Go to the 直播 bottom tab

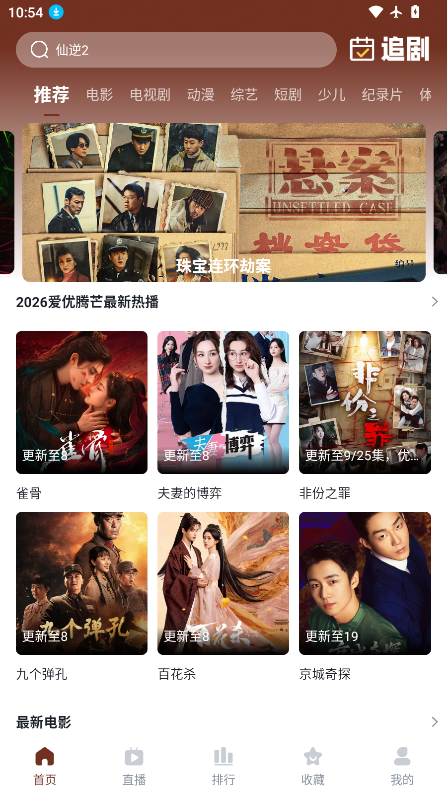point(134,766)
